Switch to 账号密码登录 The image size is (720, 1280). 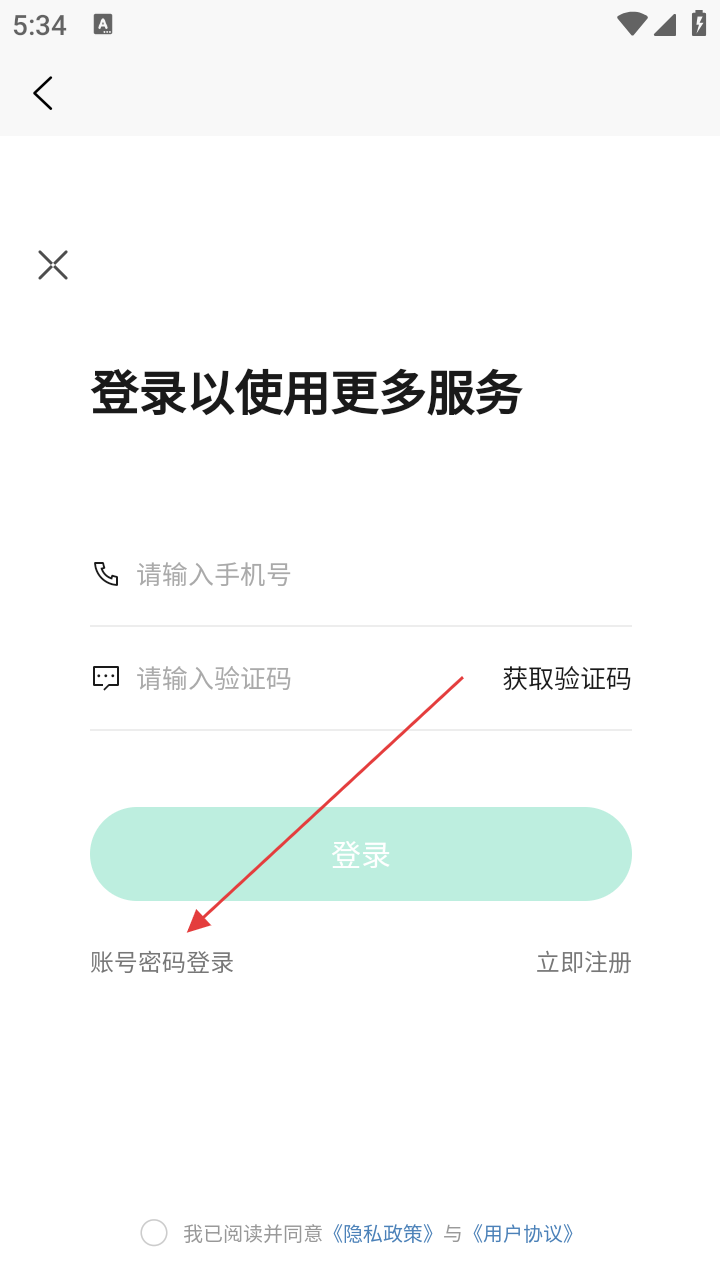(x=162, y=963)
